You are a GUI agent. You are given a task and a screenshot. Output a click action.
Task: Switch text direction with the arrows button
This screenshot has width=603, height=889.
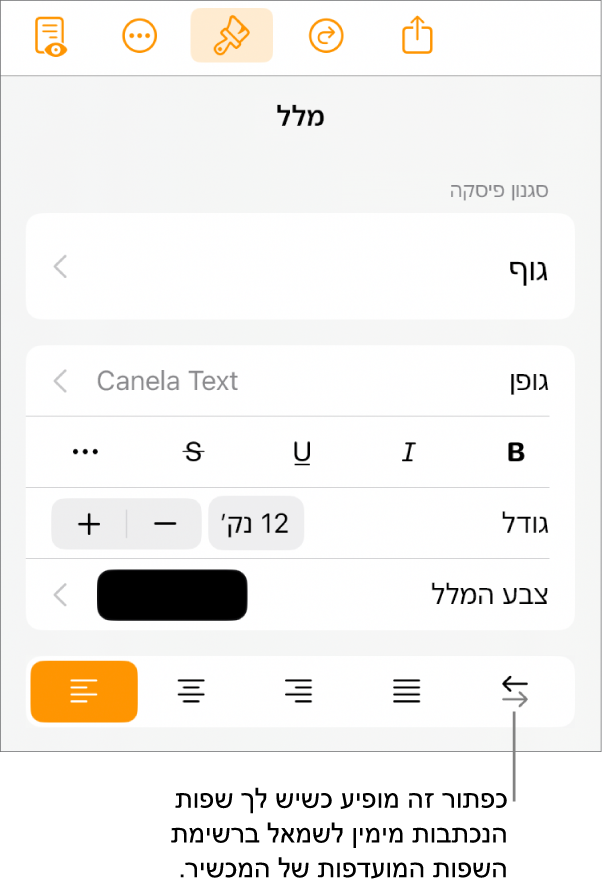pyautogui.click(x=514, y=691)
